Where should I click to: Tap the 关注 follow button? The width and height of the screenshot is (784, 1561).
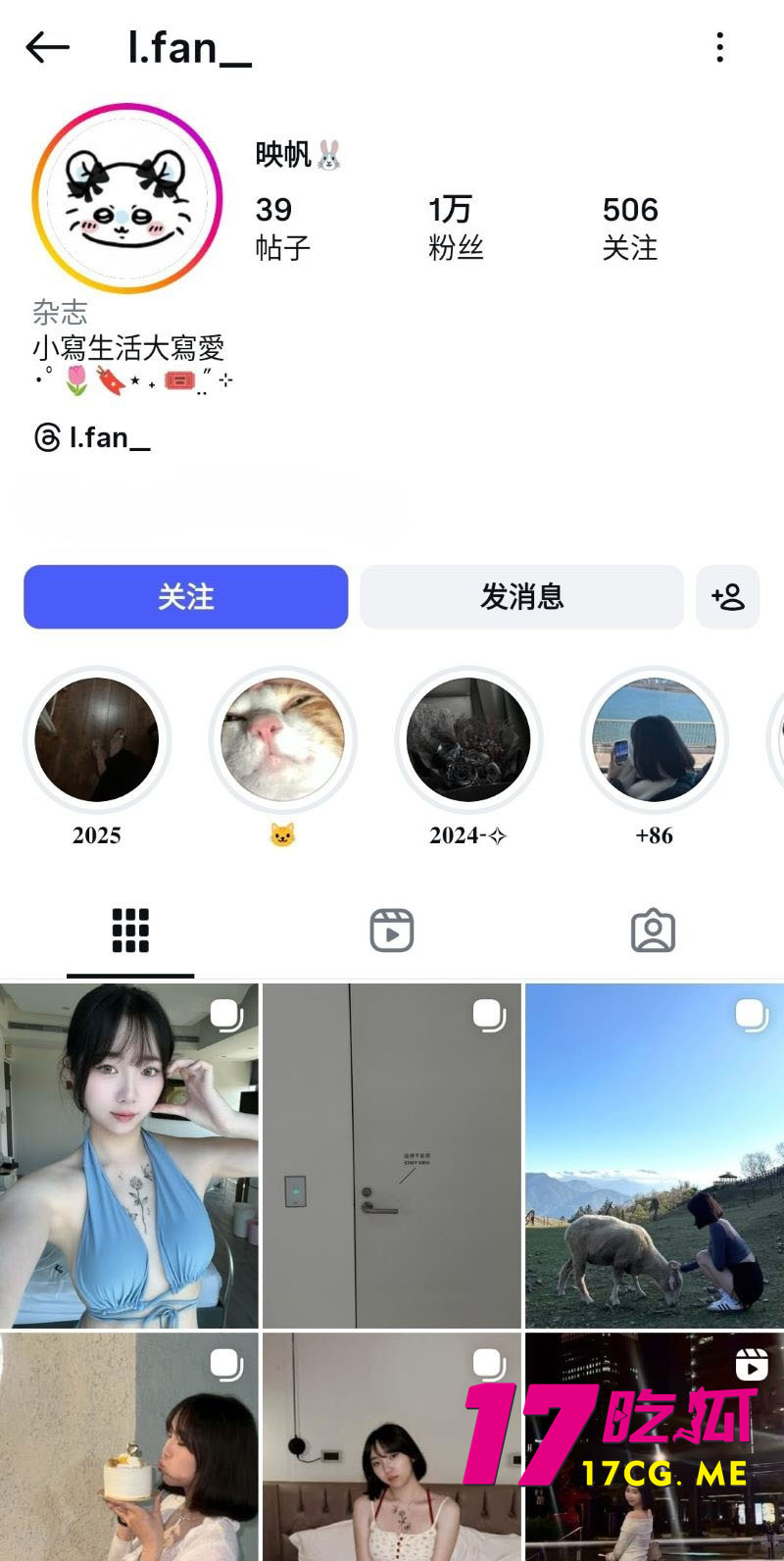[185, 596]
